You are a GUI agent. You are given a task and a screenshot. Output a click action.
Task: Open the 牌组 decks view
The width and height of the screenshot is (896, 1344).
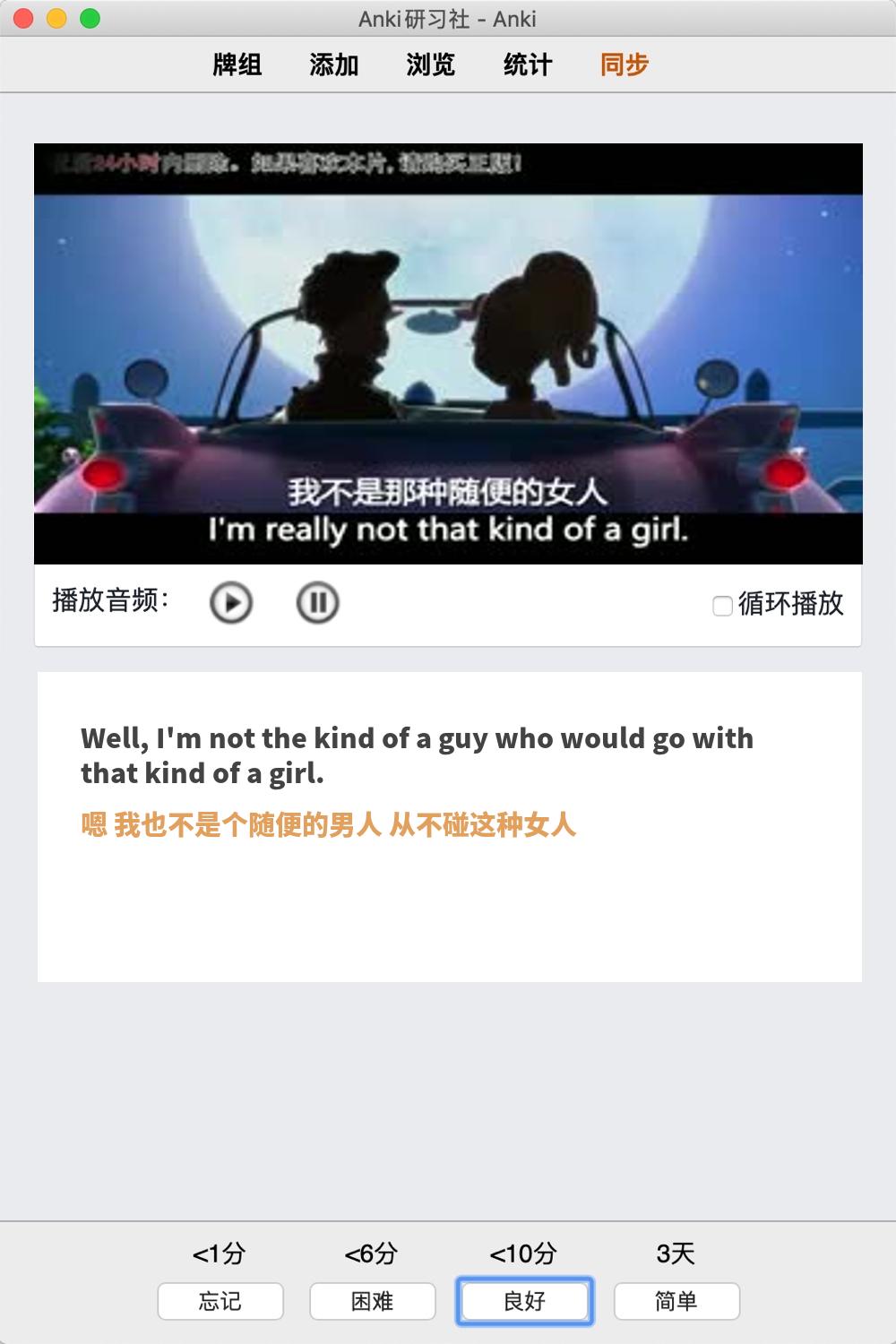coord(237,65)
